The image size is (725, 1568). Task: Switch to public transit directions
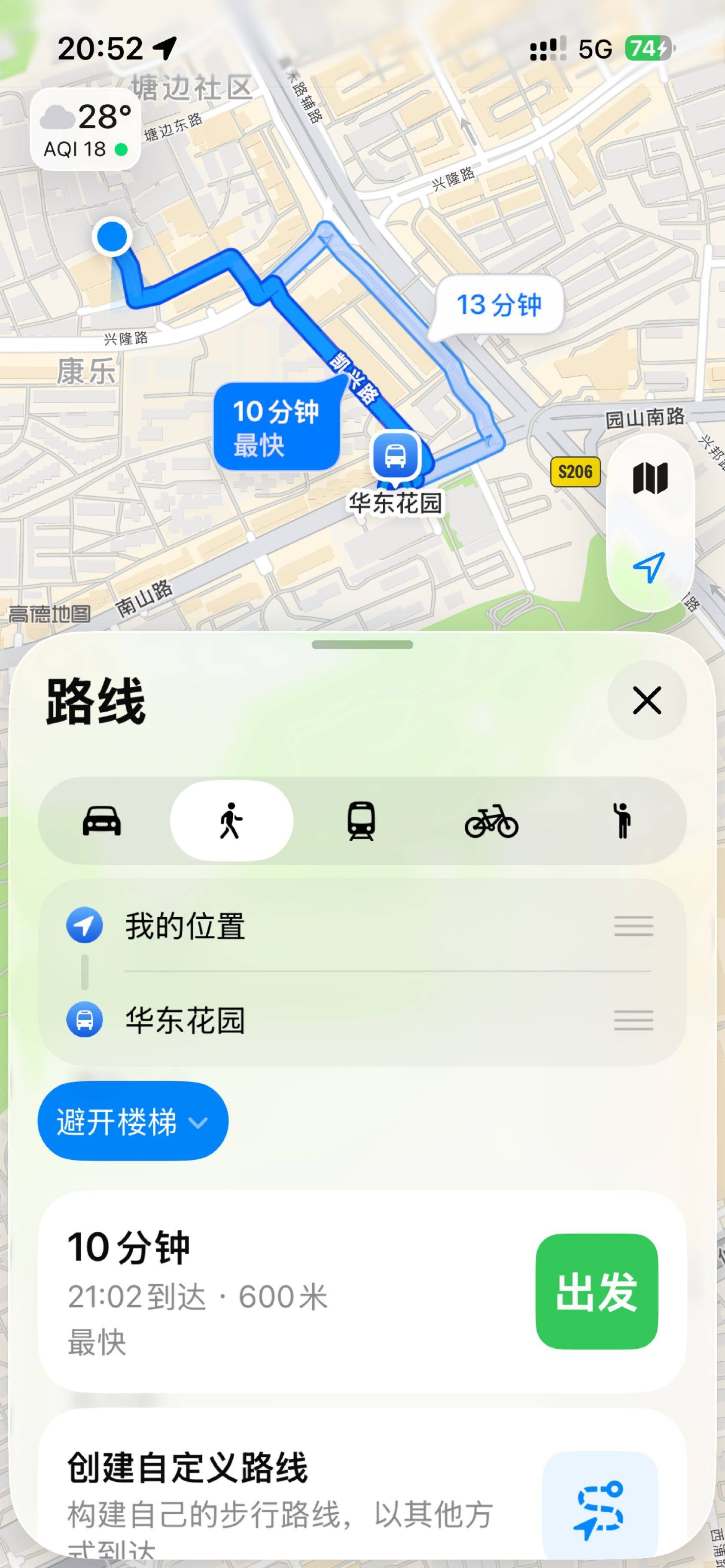[361, 821]
